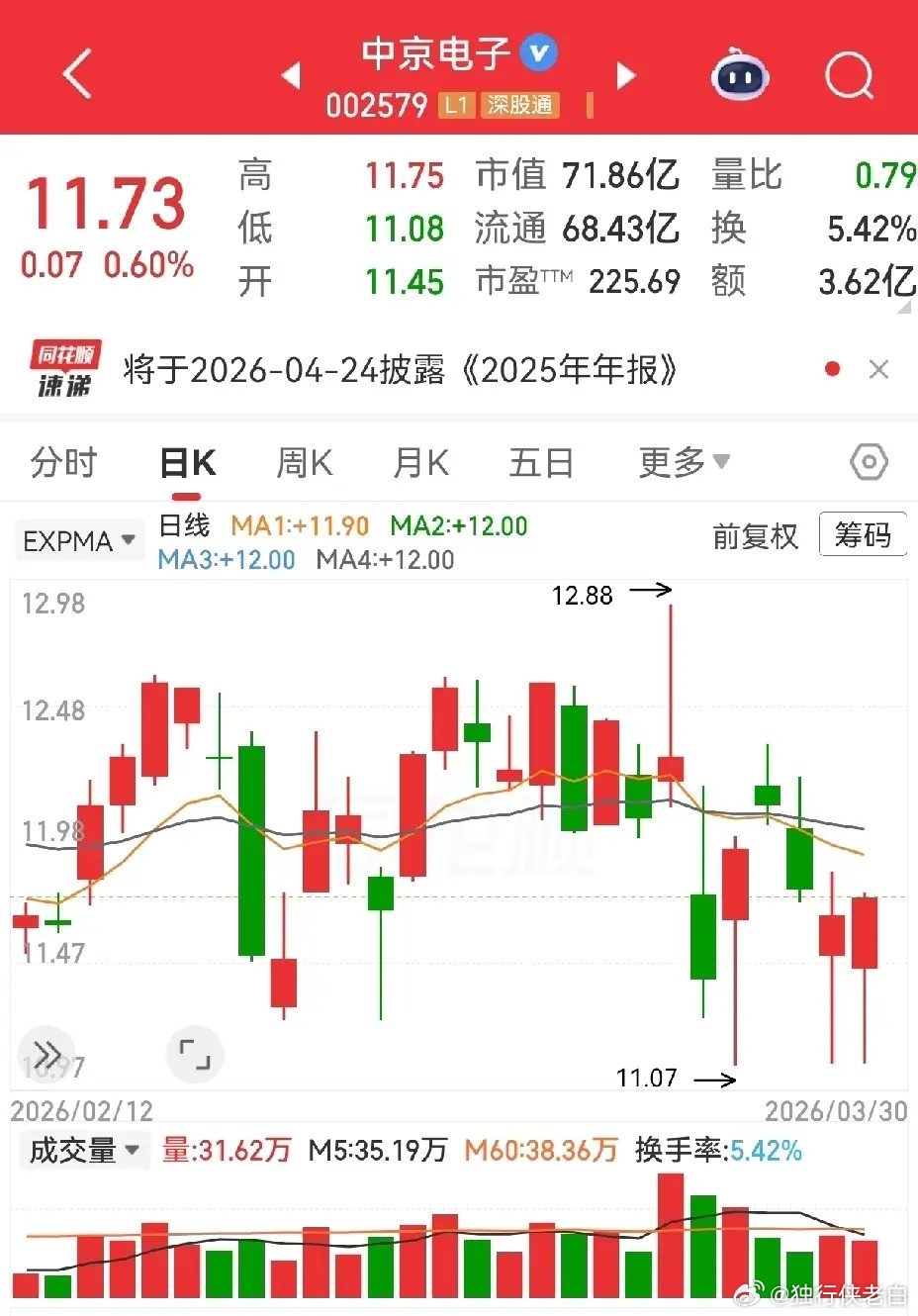Viewport: 918px width, 1316px height.
Task: Change the 前复权 adjustment setting
Action: coord(756,536)
